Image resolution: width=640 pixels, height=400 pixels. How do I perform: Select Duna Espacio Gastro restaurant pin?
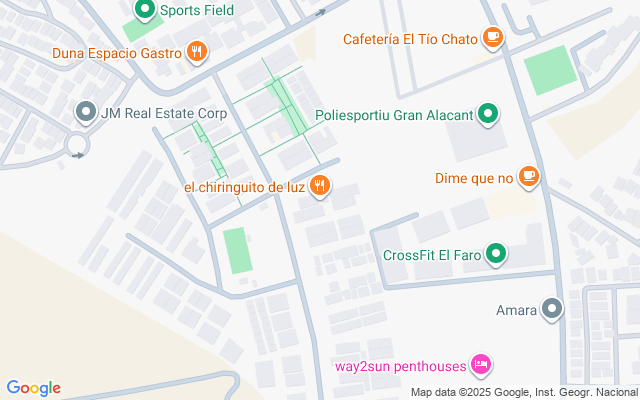click(197, 50)
